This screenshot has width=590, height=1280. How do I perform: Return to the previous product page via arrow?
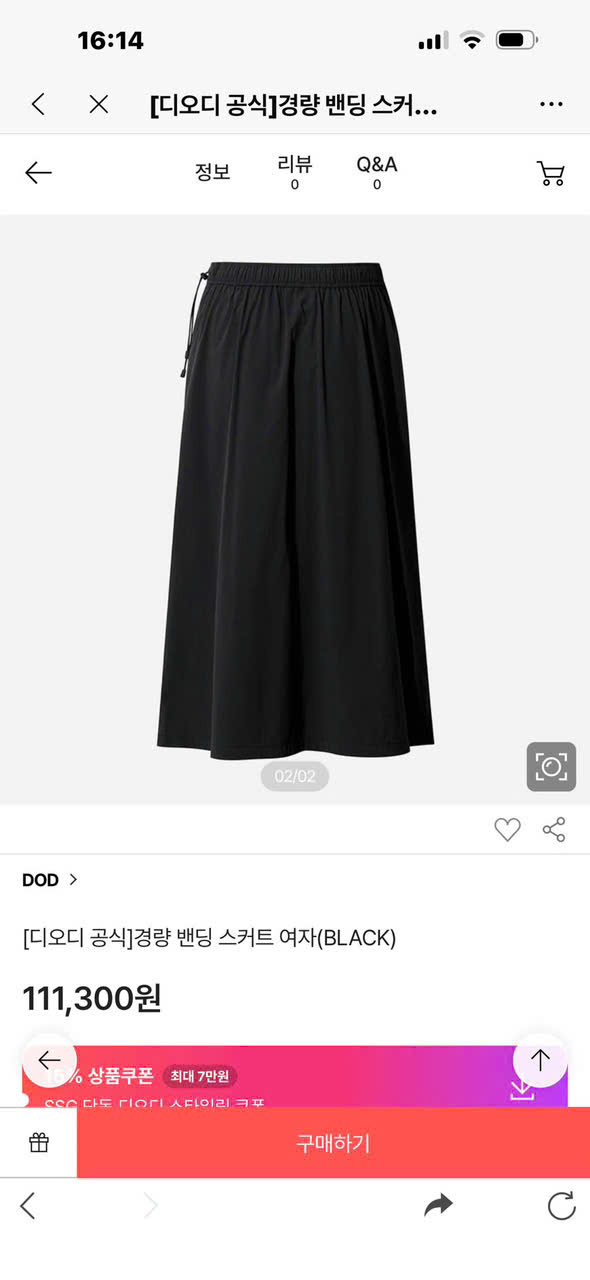pyautogui.click(x=38, y=173)
